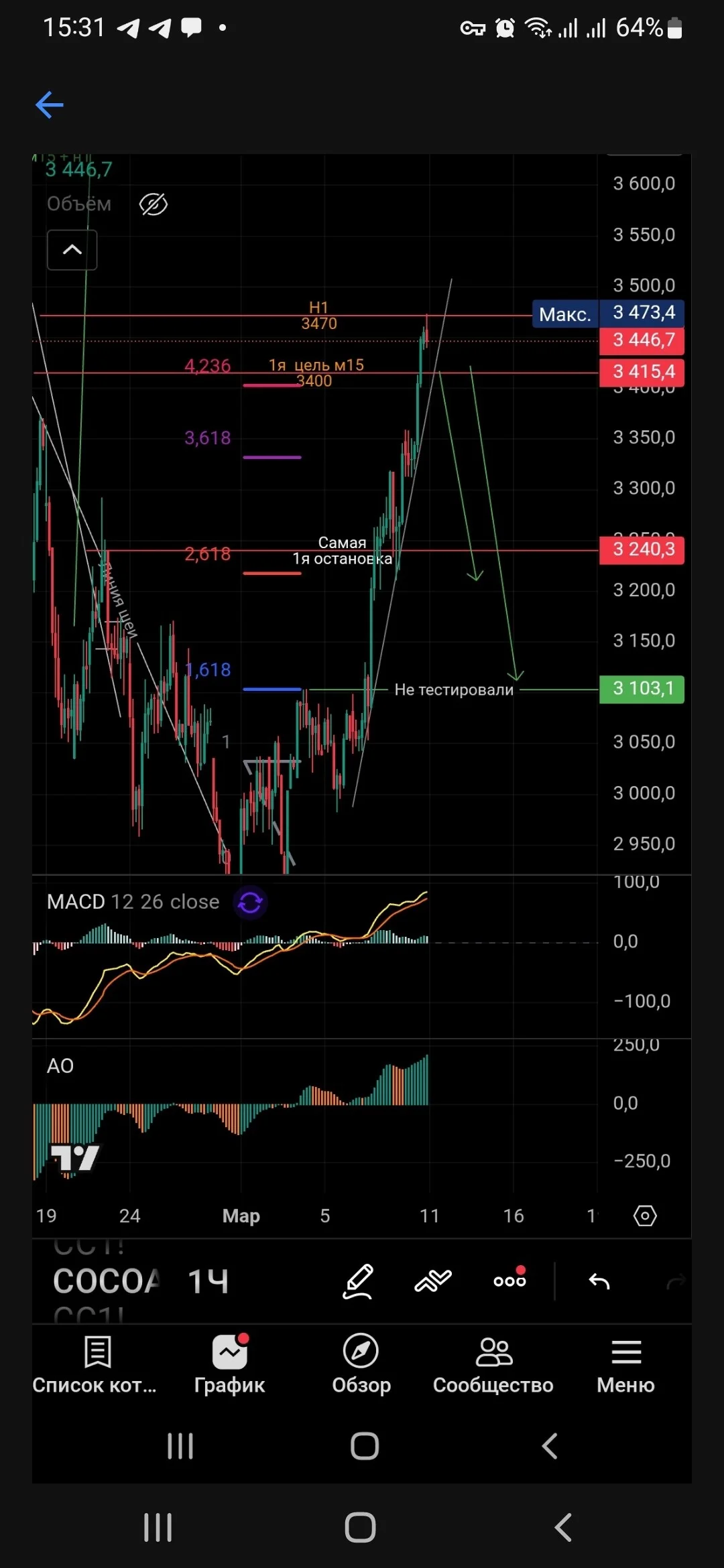Viewport: 724px width, 1568px height.
Task: Go back using the bottom system navigation bar
Action: [563, 1528]
